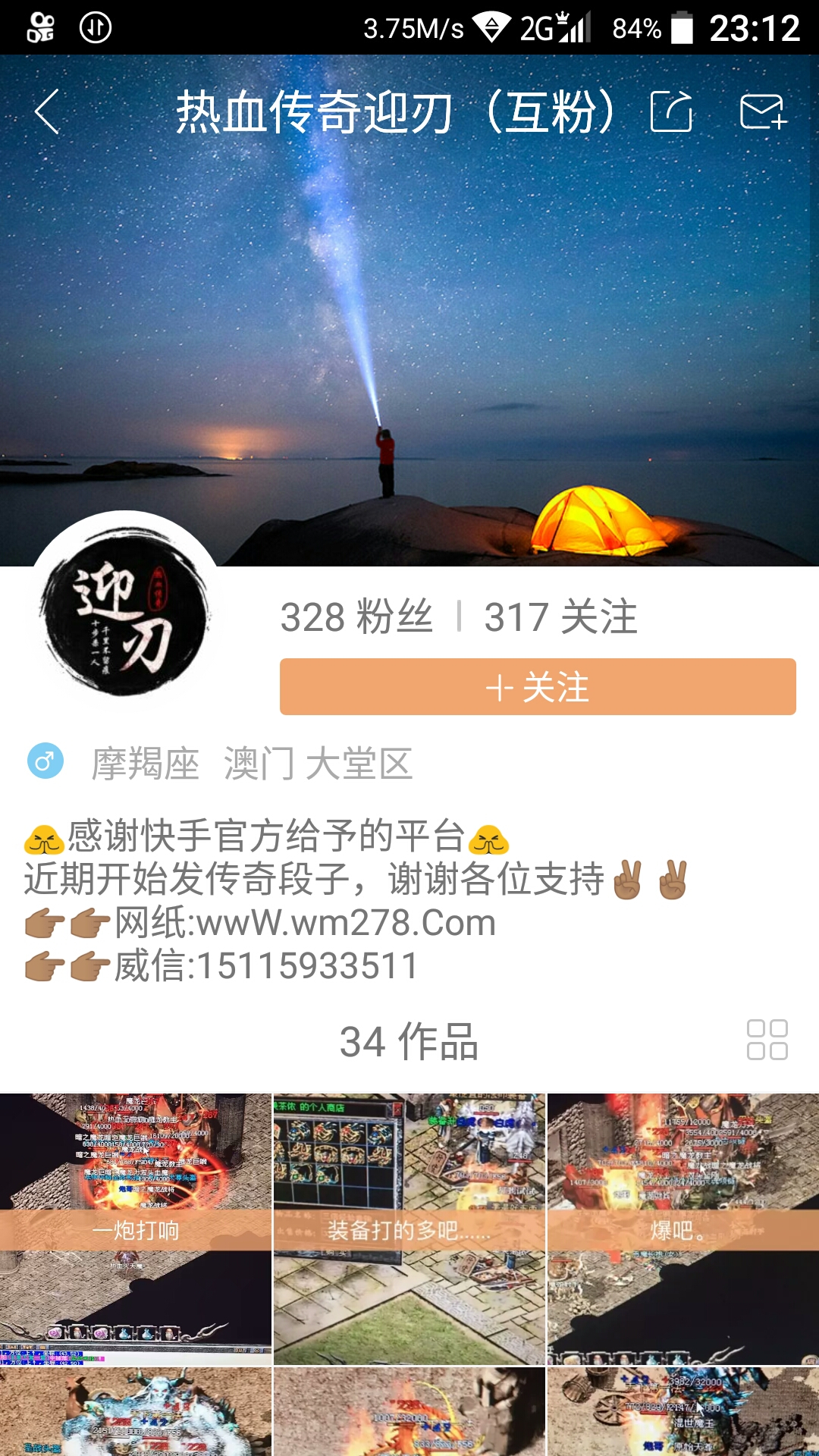Send a private message to this user
This screenshot has width=819, height=1456.
[763, 112]
